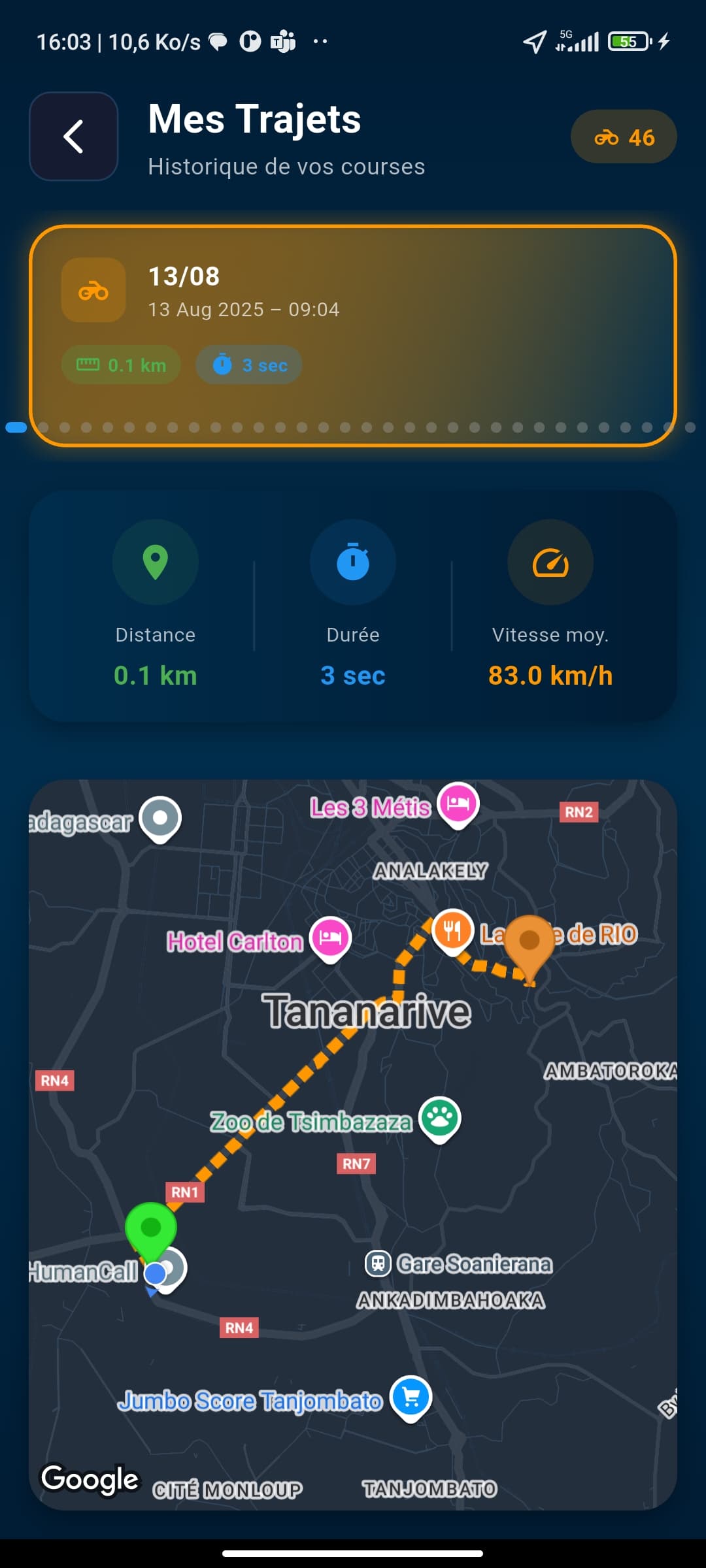Viewport: 706px width, 1568px height.
Task: Tap the Gare Soanierana train station icon
Action: click(x=378, y=1262)
